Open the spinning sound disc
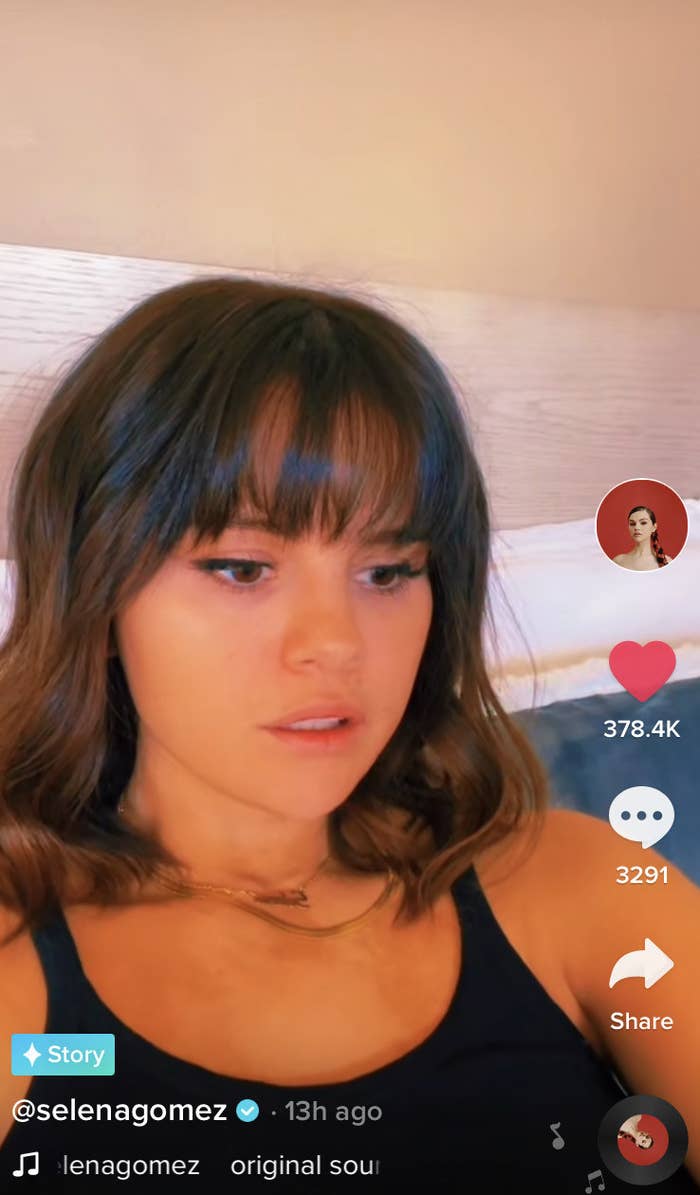 point(642,1140)
